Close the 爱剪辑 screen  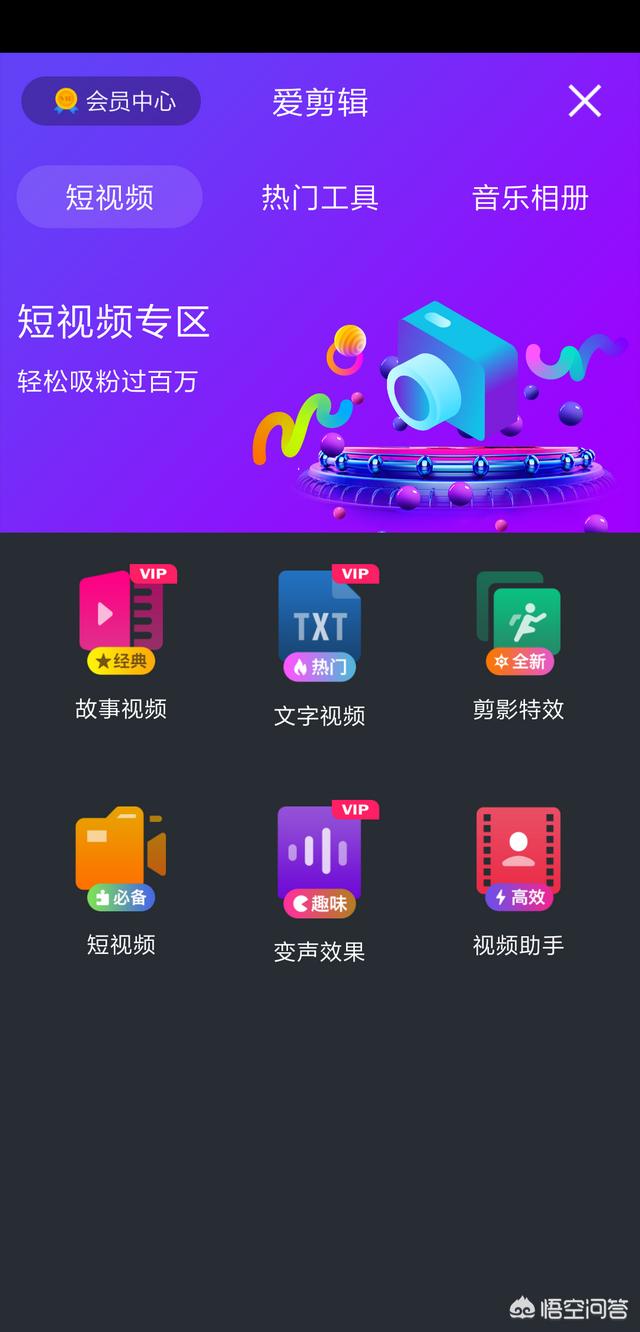(584, 101)
